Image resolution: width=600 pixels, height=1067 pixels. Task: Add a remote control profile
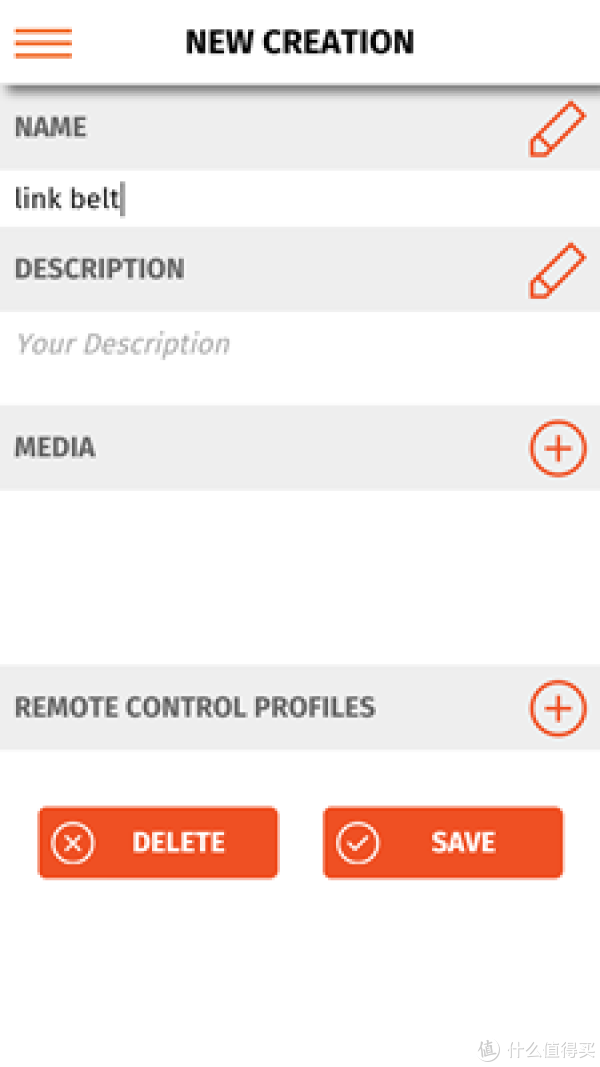558,708
